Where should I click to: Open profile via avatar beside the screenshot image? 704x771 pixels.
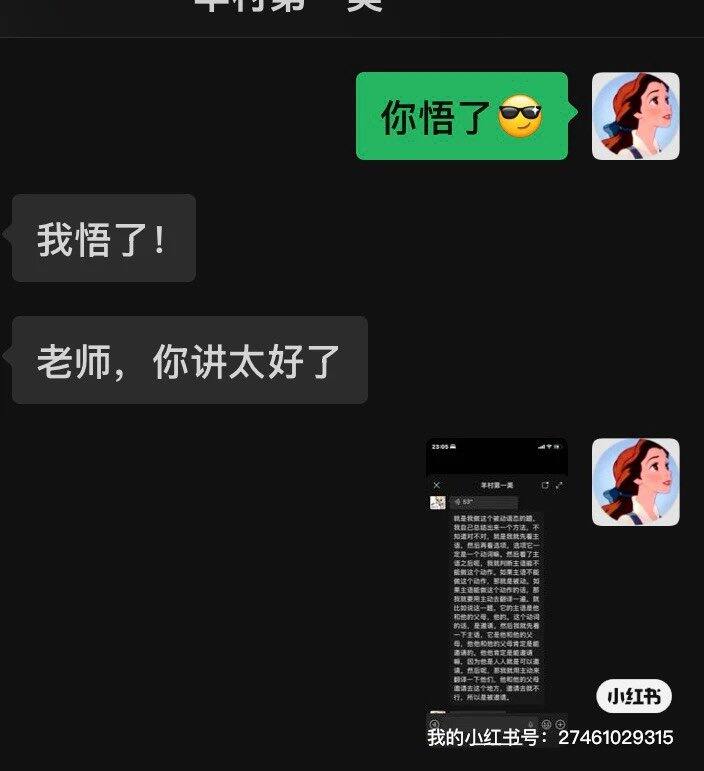point(635,482)
